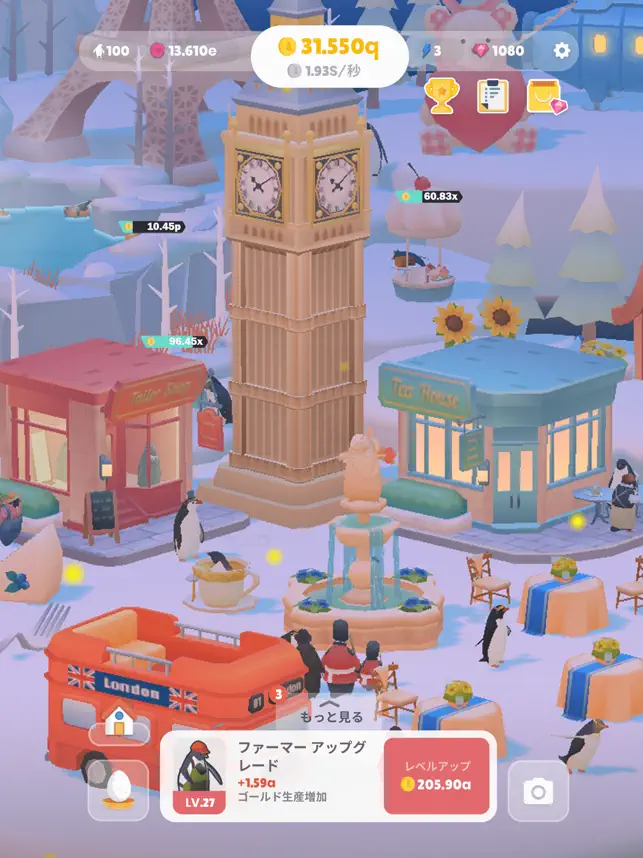Tap the レベルアップ button for 205.90a
This screenshot has height=858, width=643.
click(435, 776)
